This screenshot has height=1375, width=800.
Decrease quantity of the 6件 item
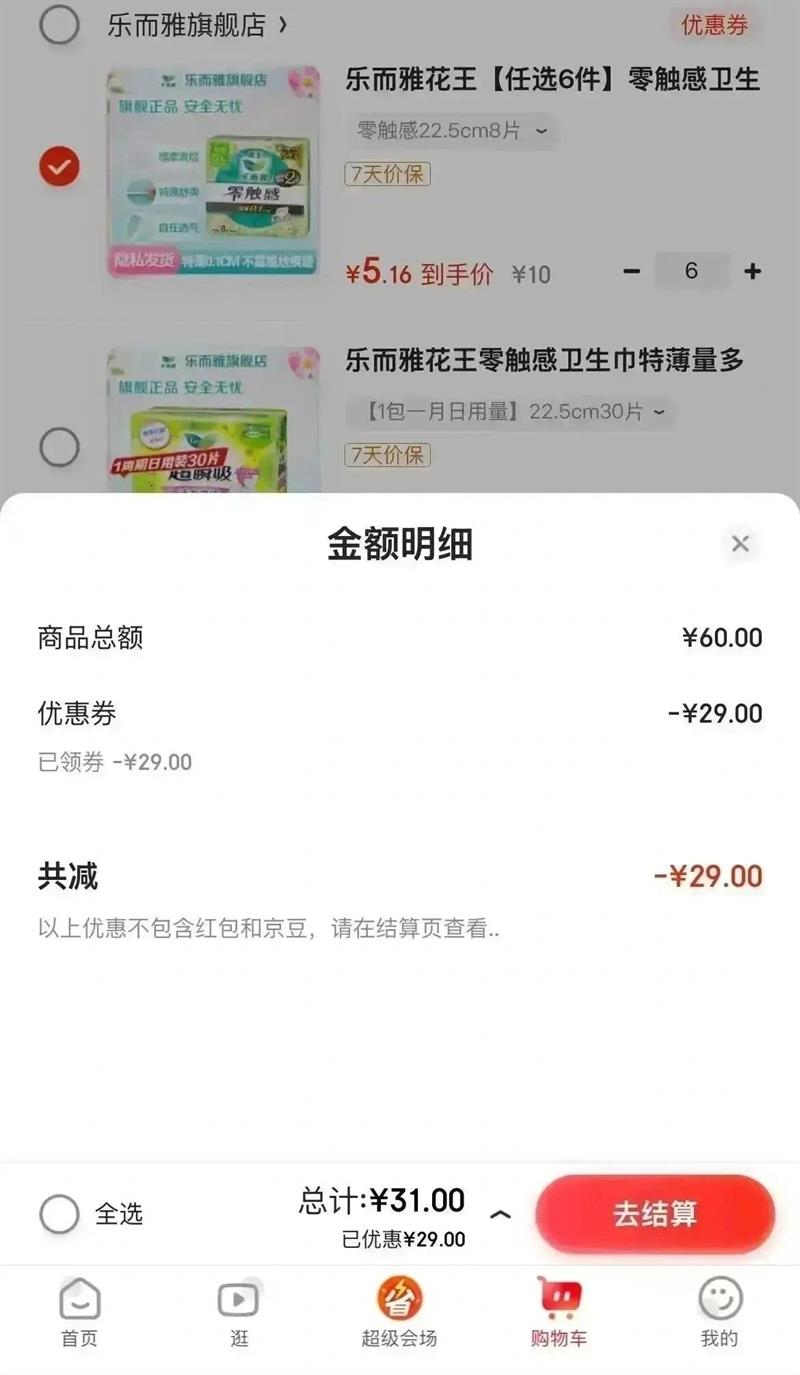click(x=631, y=271)
